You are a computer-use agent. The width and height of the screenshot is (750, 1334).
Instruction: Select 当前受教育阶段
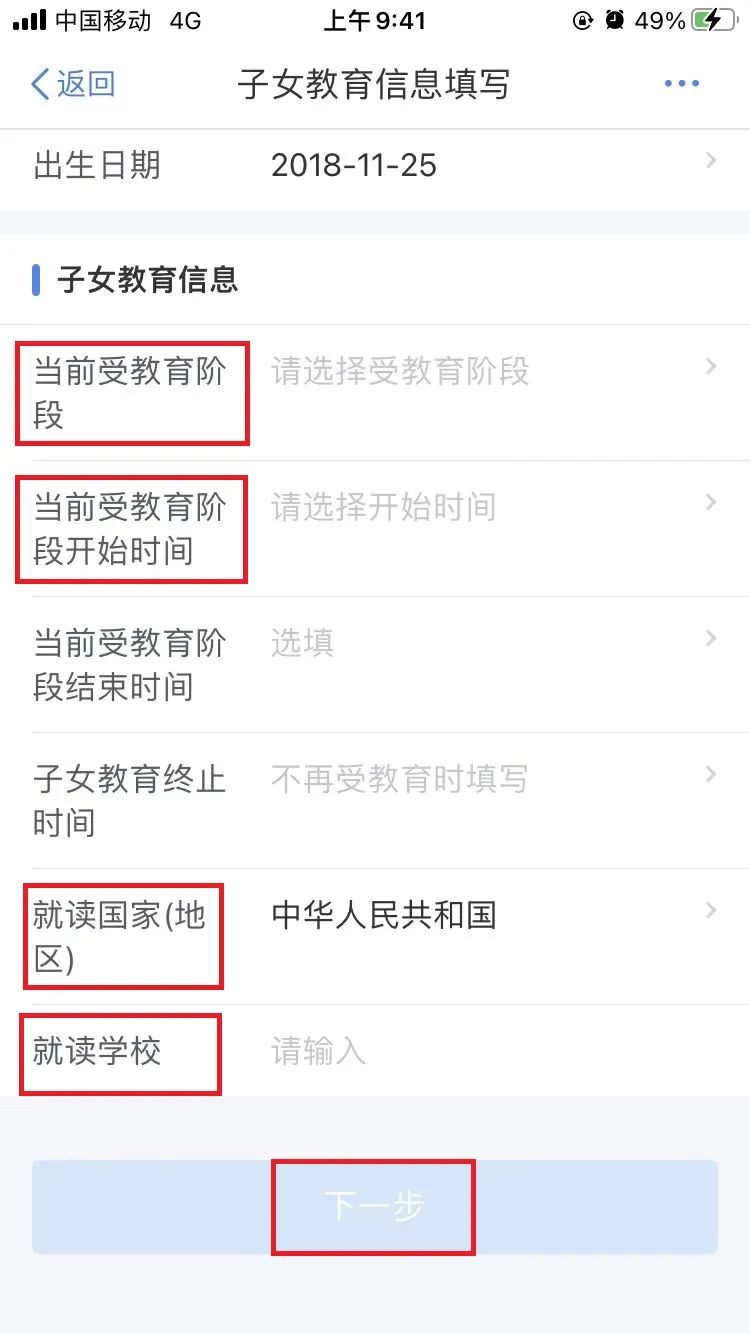375,393
